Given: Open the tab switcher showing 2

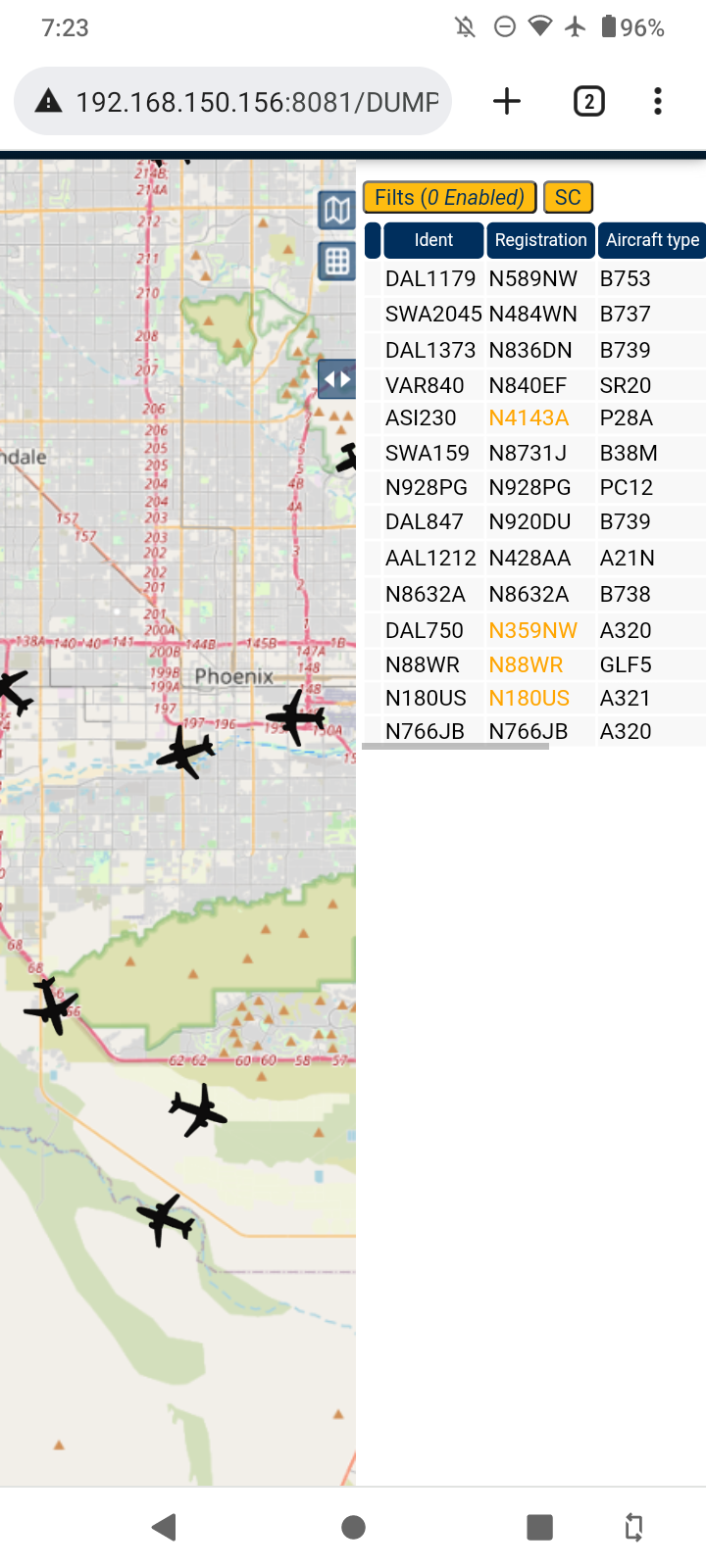Looking at the screenshot, I should click(x=588, y=101).
